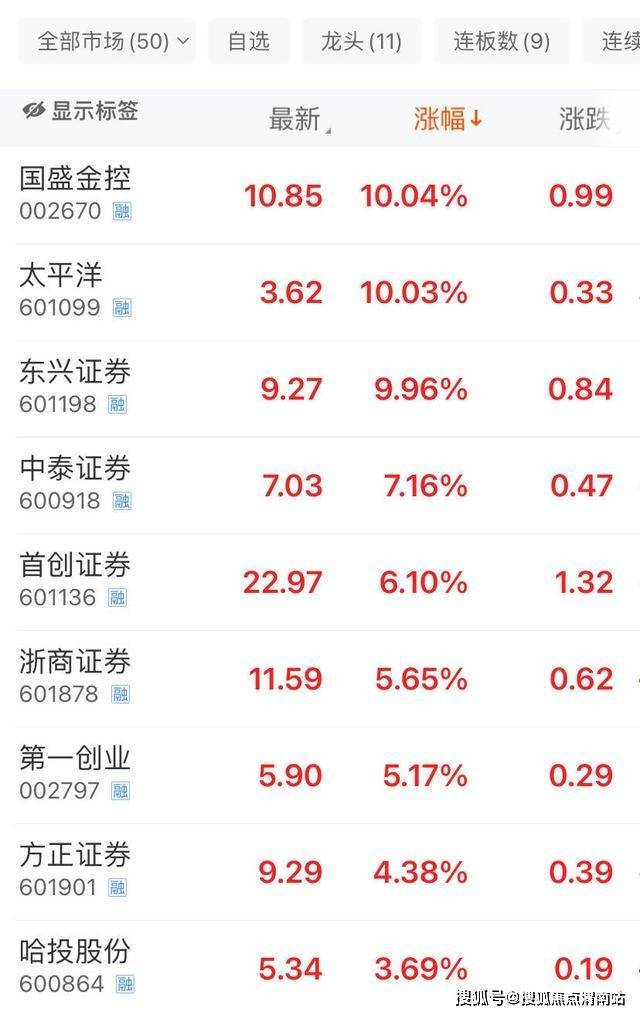
Task: Select the 龙头 (11) filter chip
Action: click(361, 42)
